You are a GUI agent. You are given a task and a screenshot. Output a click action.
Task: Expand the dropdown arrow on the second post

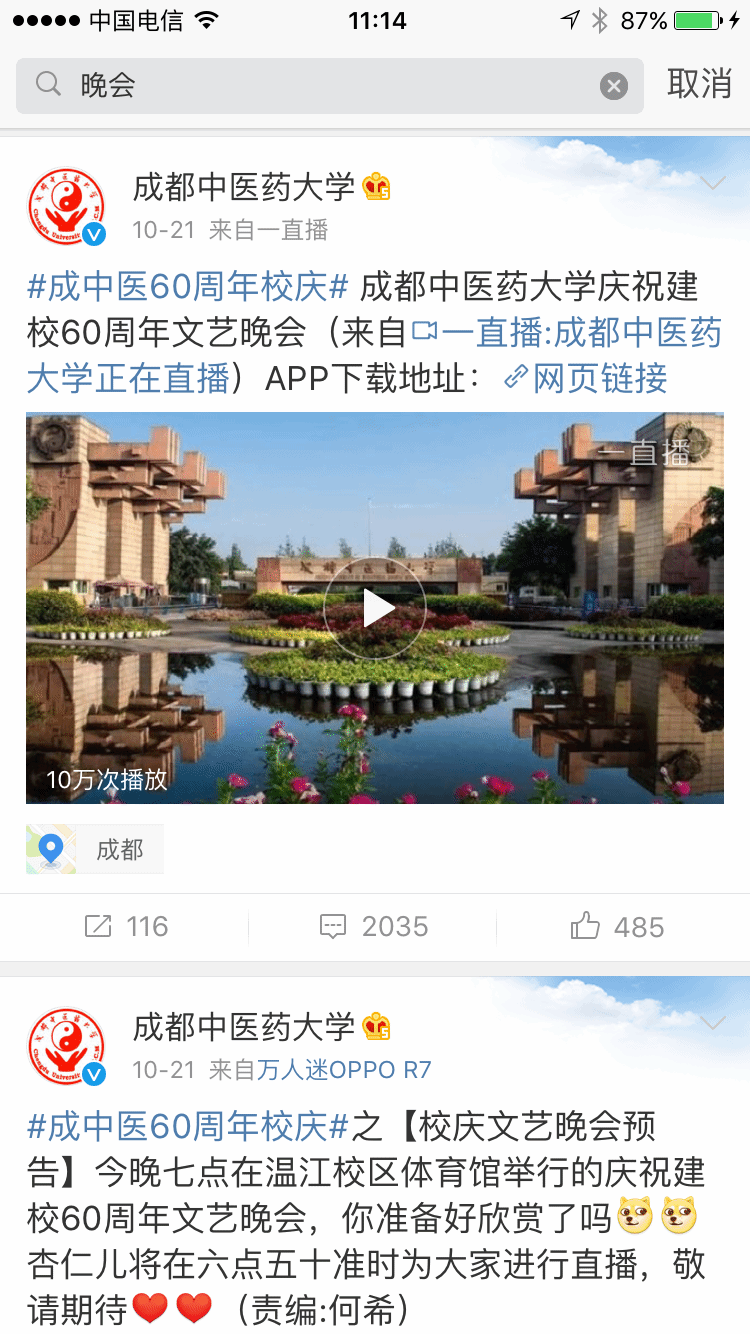[713, 1023]
